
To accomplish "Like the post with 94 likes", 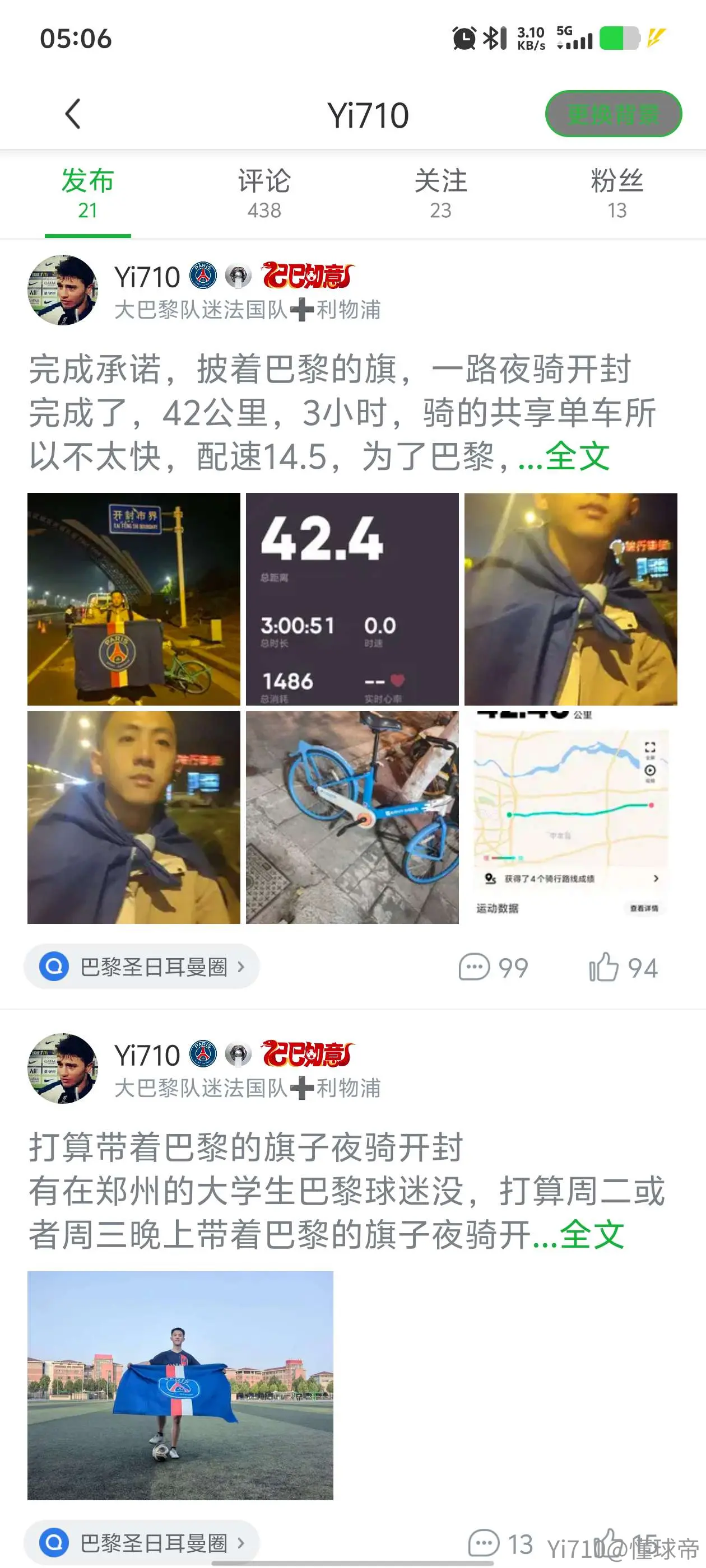I will point(623,967).
